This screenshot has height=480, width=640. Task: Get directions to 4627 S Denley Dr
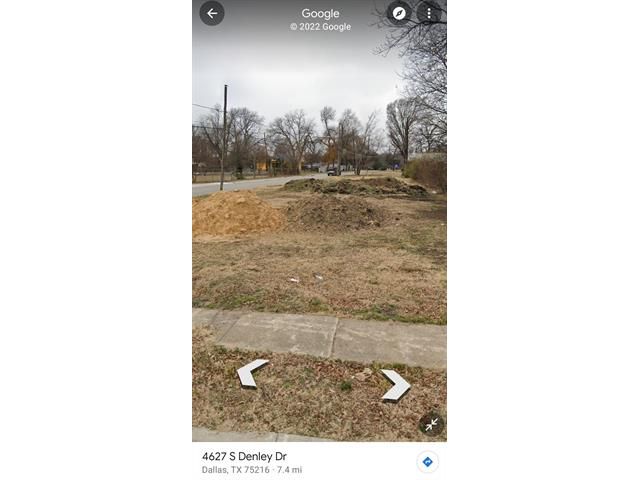427,462
